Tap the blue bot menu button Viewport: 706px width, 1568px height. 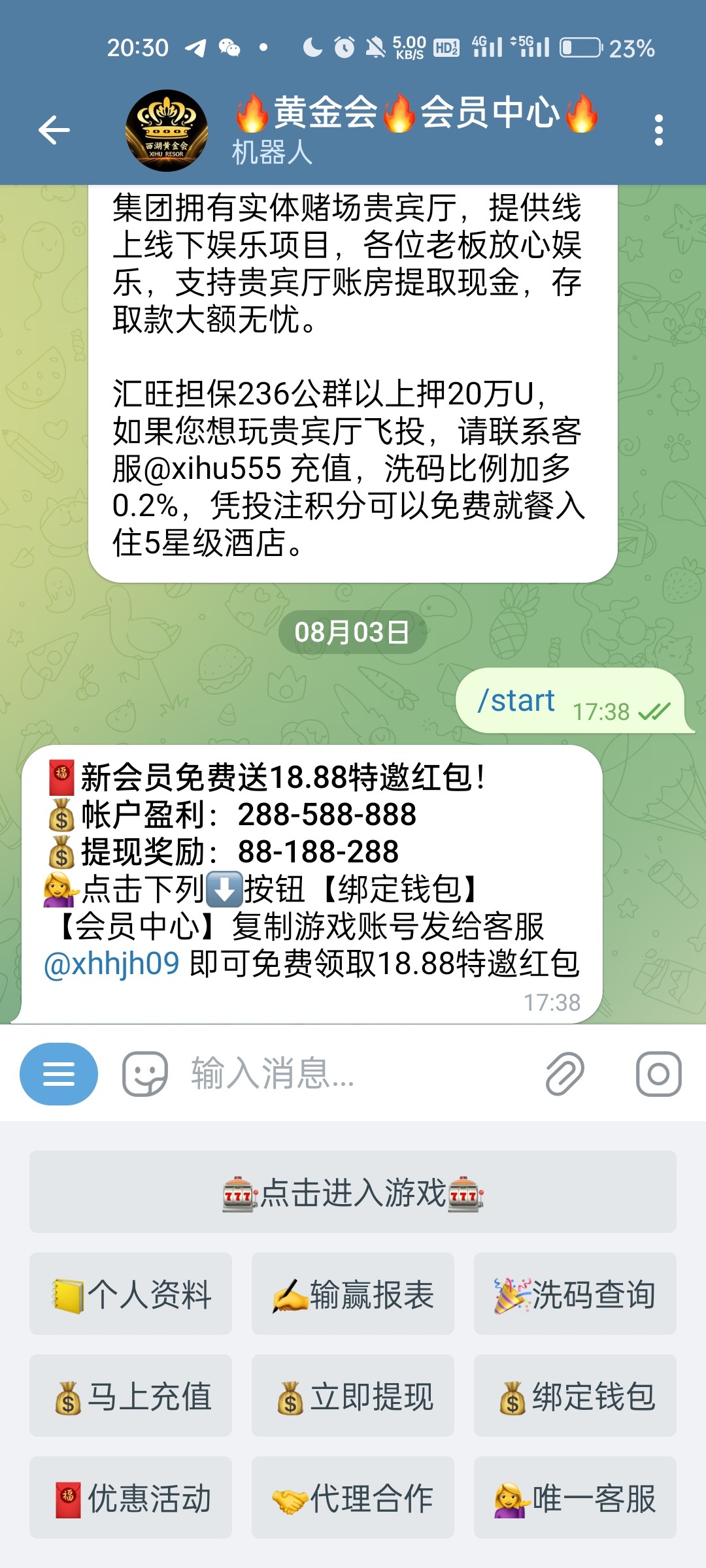pos(59,1074)
